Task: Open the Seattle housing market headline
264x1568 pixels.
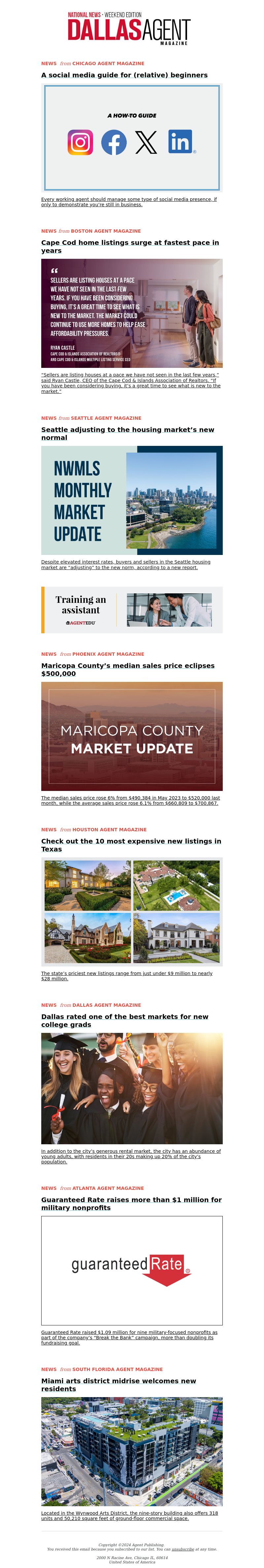Action: (x=127, y=433)
